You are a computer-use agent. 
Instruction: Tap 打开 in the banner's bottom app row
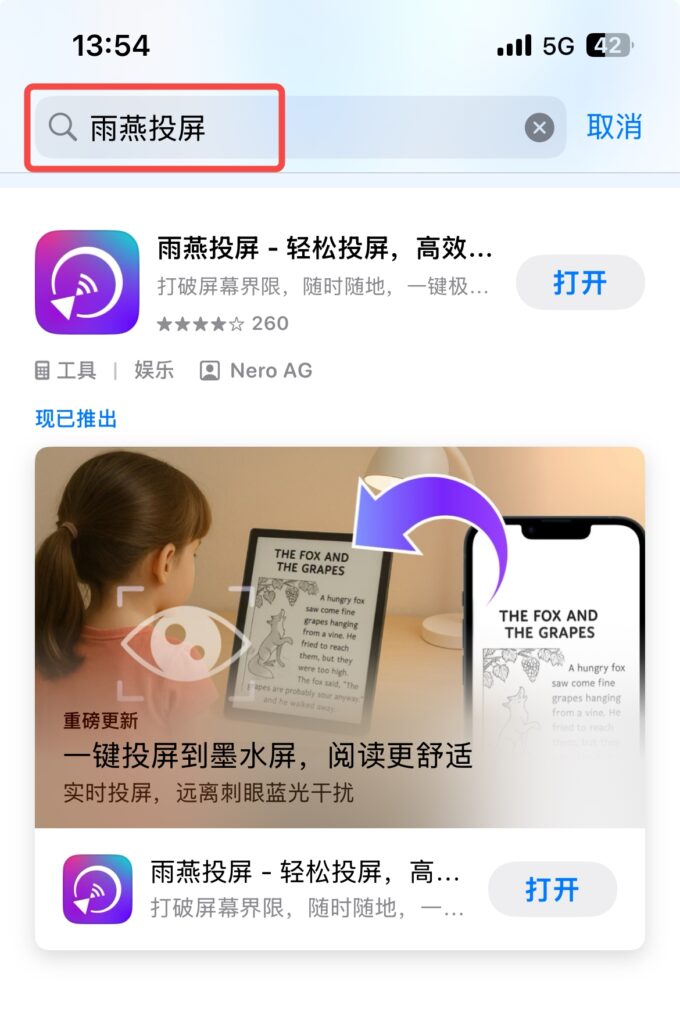pyautogui.click(x=552, y=889)
